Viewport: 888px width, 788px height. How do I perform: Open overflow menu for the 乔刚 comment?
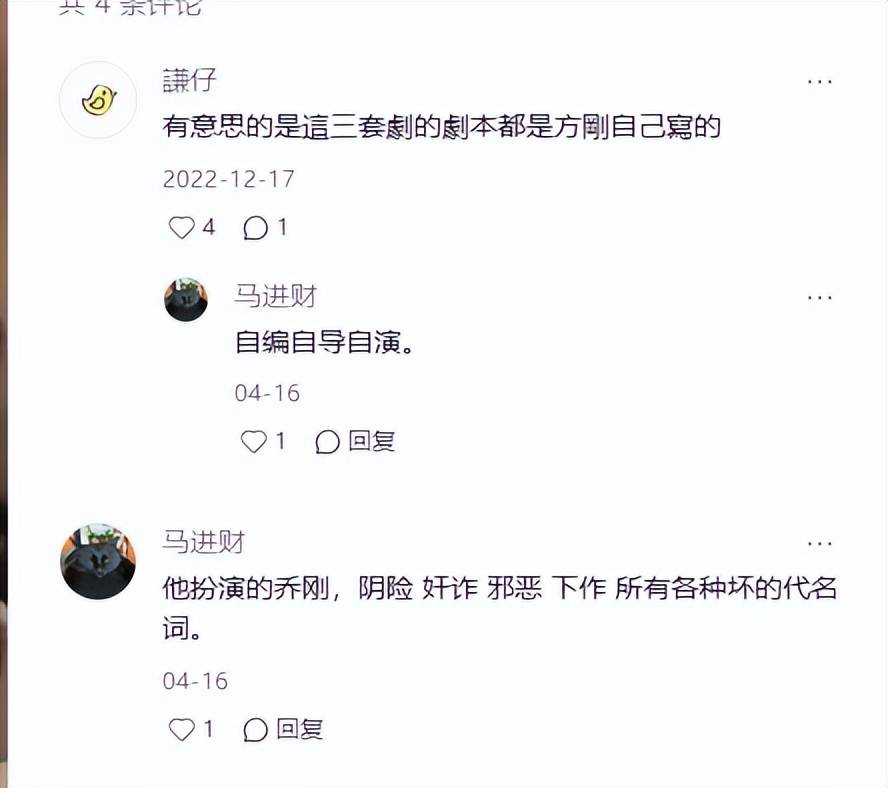(820, 544)
